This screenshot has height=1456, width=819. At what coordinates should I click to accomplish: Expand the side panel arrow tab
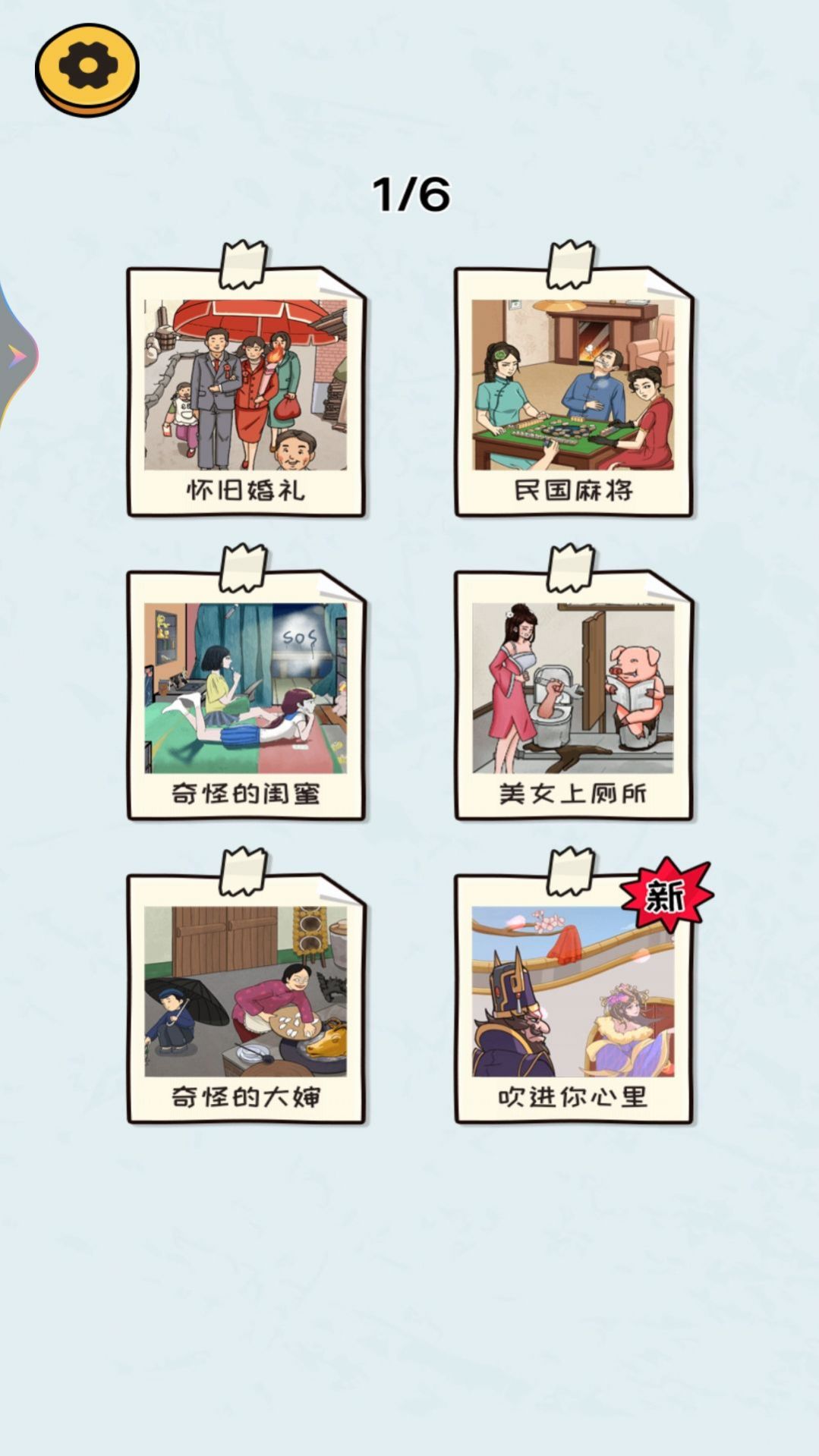pyautogui.click(x=15, y=355)
